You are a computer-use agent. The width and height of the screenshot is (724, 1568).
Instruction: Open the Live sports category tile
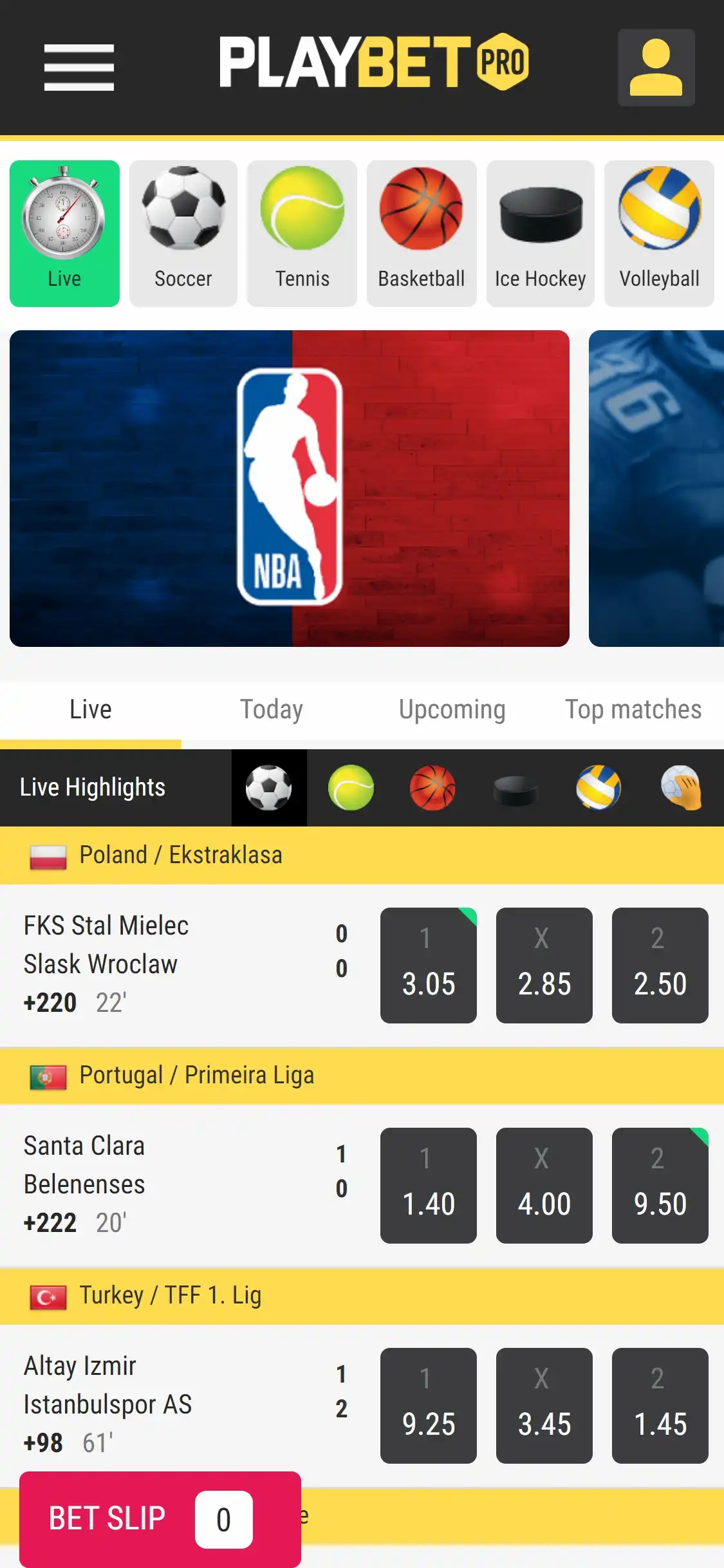64,233
